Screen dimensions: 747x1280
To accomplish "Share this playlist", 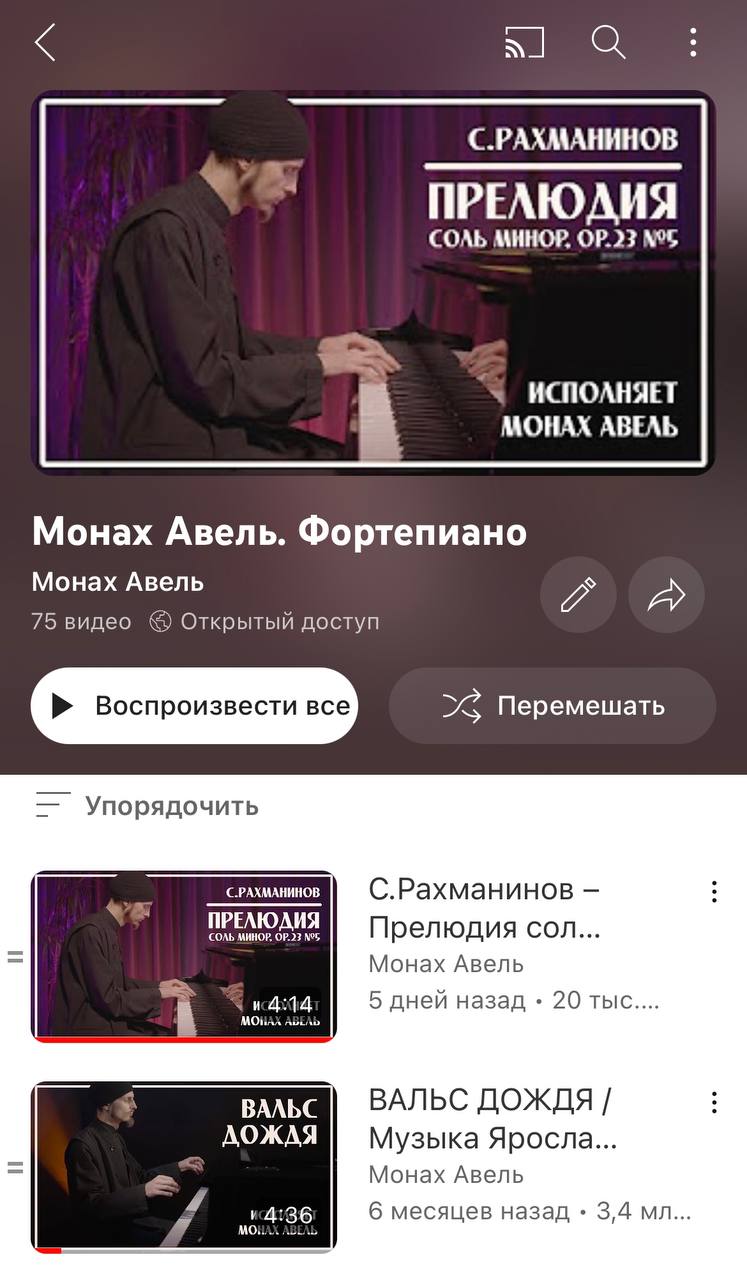I will point(666,595).
